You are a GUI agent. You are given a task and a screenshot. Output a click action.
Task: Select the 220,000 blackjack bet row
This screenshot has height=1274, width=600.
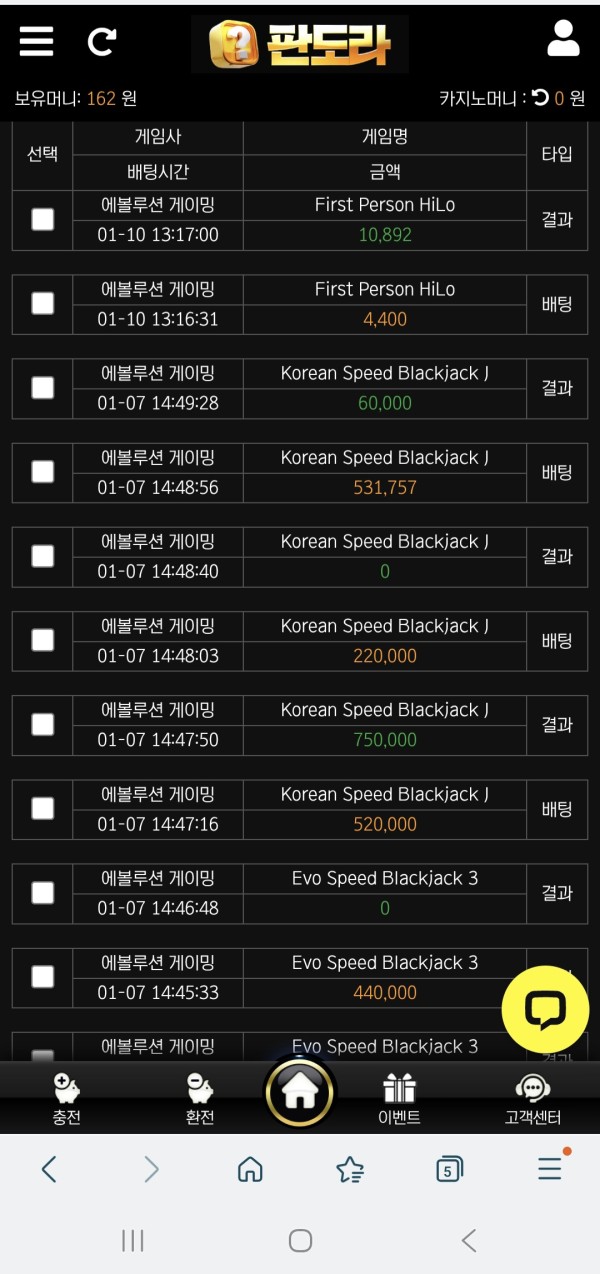coord(43,640)
